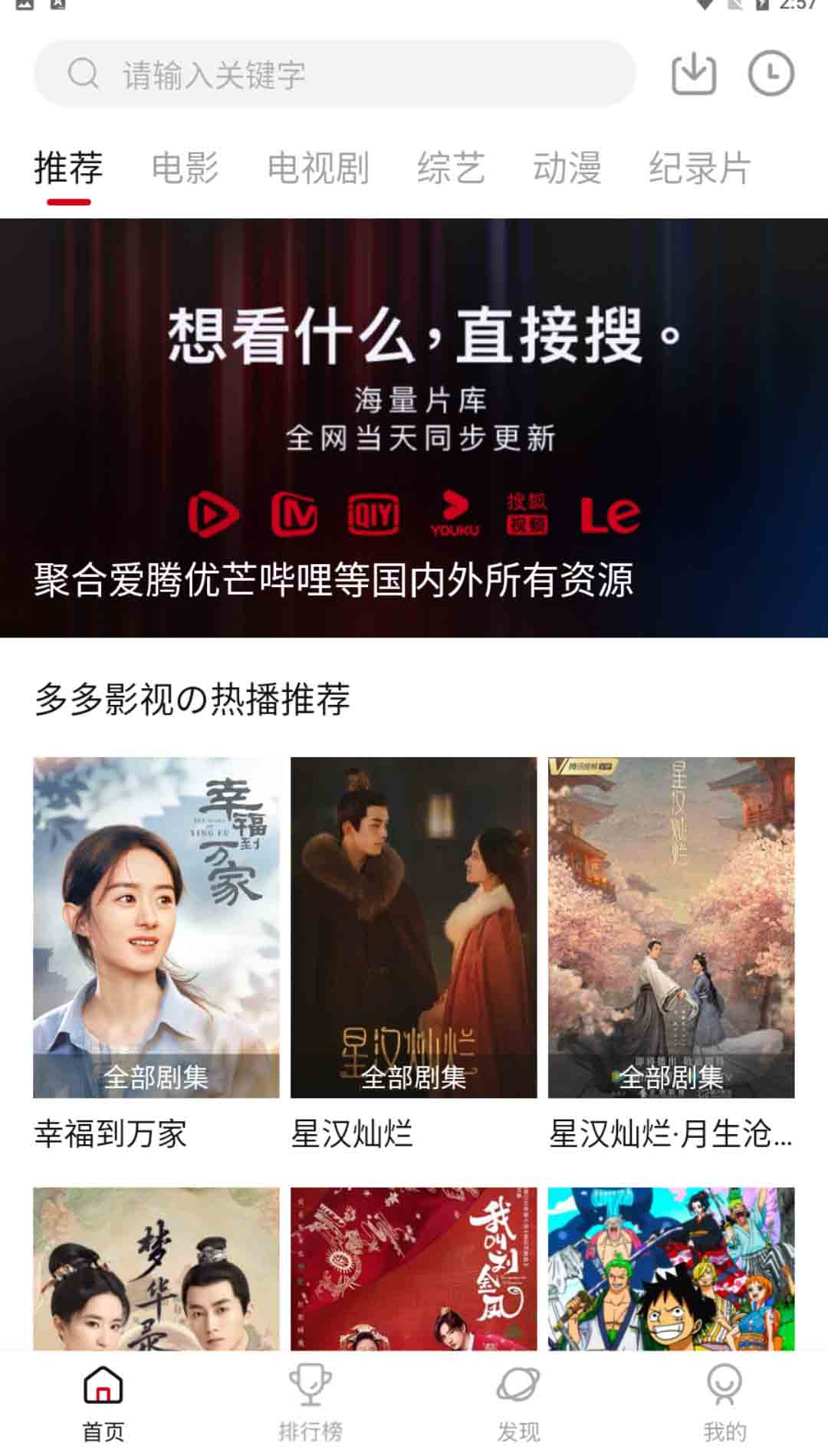Open the 梦华录 poster
The width and height of the screenshot is (828, 1456).
pos(156,1269)
